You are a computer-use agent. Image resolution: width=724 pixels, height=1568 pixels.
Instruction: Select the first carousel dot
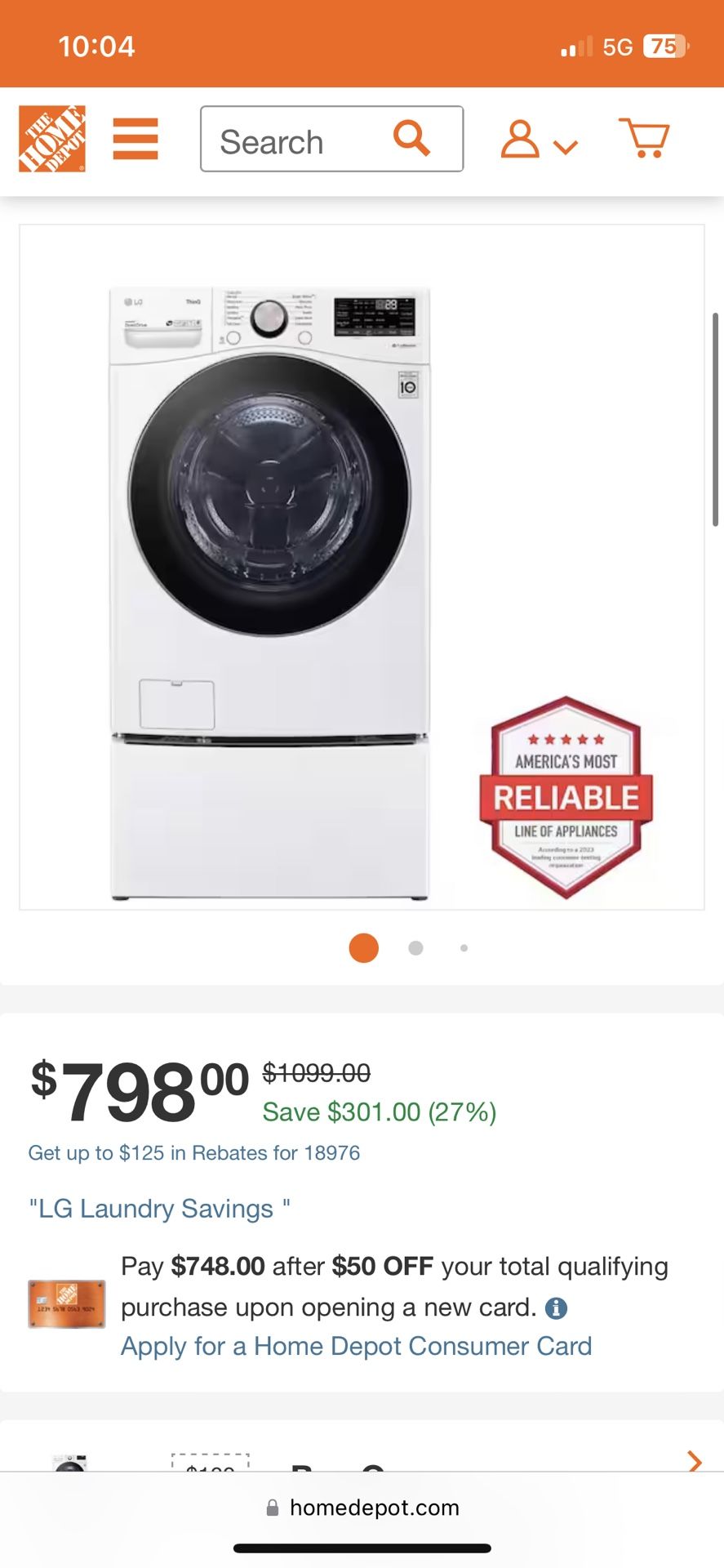[363, 948]
